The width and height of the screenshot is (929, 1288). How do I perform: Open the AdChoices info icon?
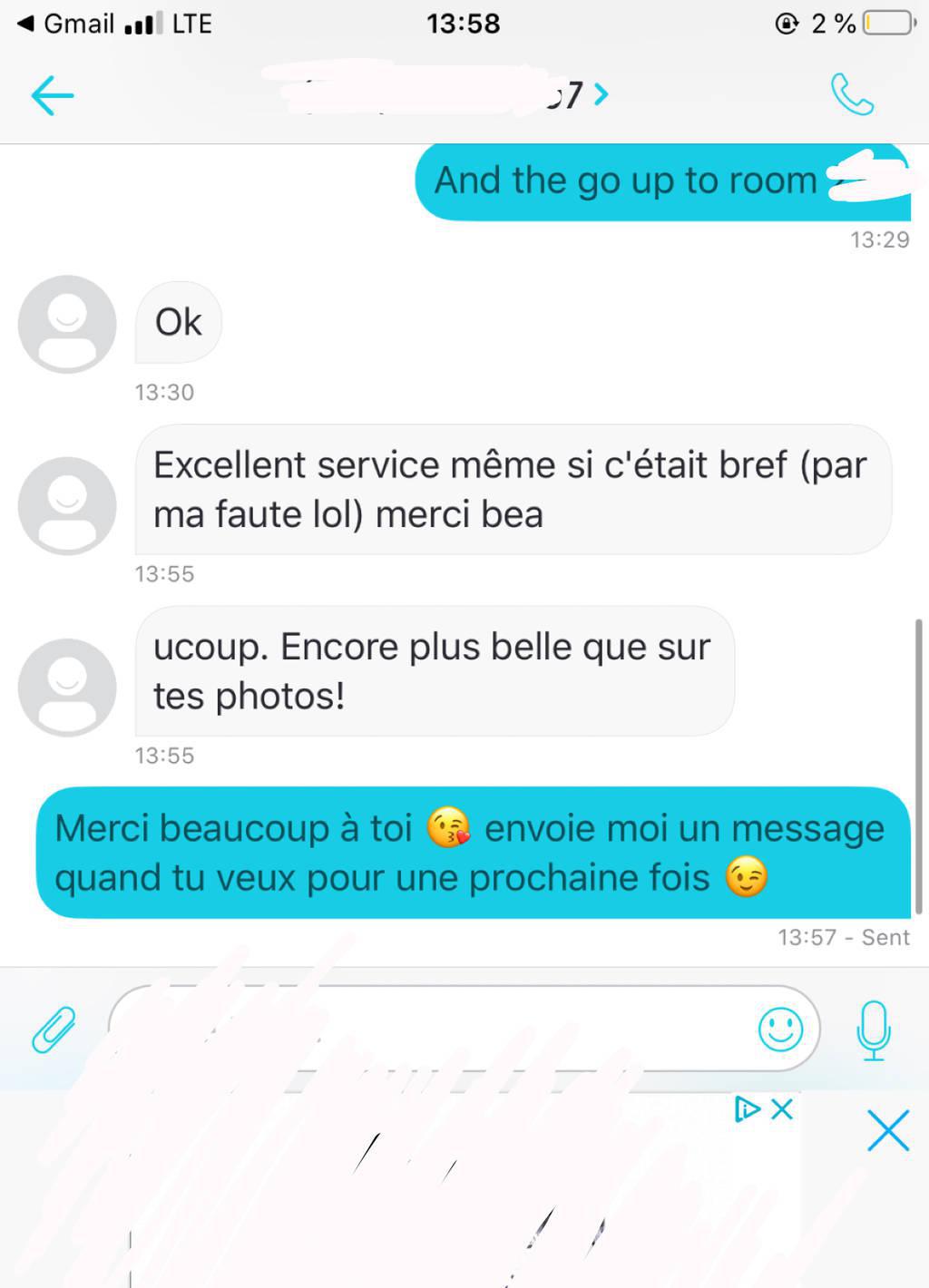coord(747,1108)
